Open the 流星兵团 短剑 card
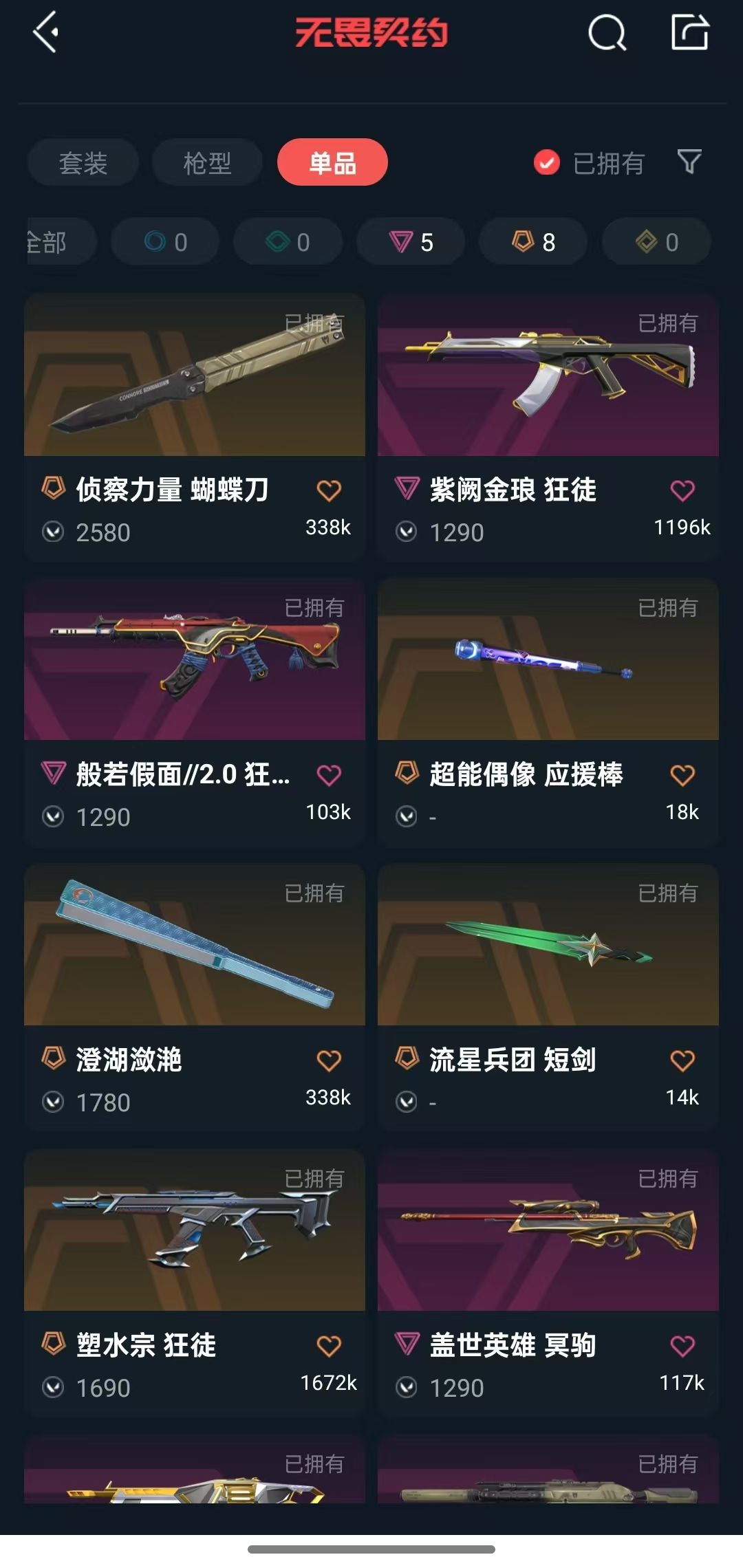Screen dimensions: 743x1568 click(x=548, y=998)
